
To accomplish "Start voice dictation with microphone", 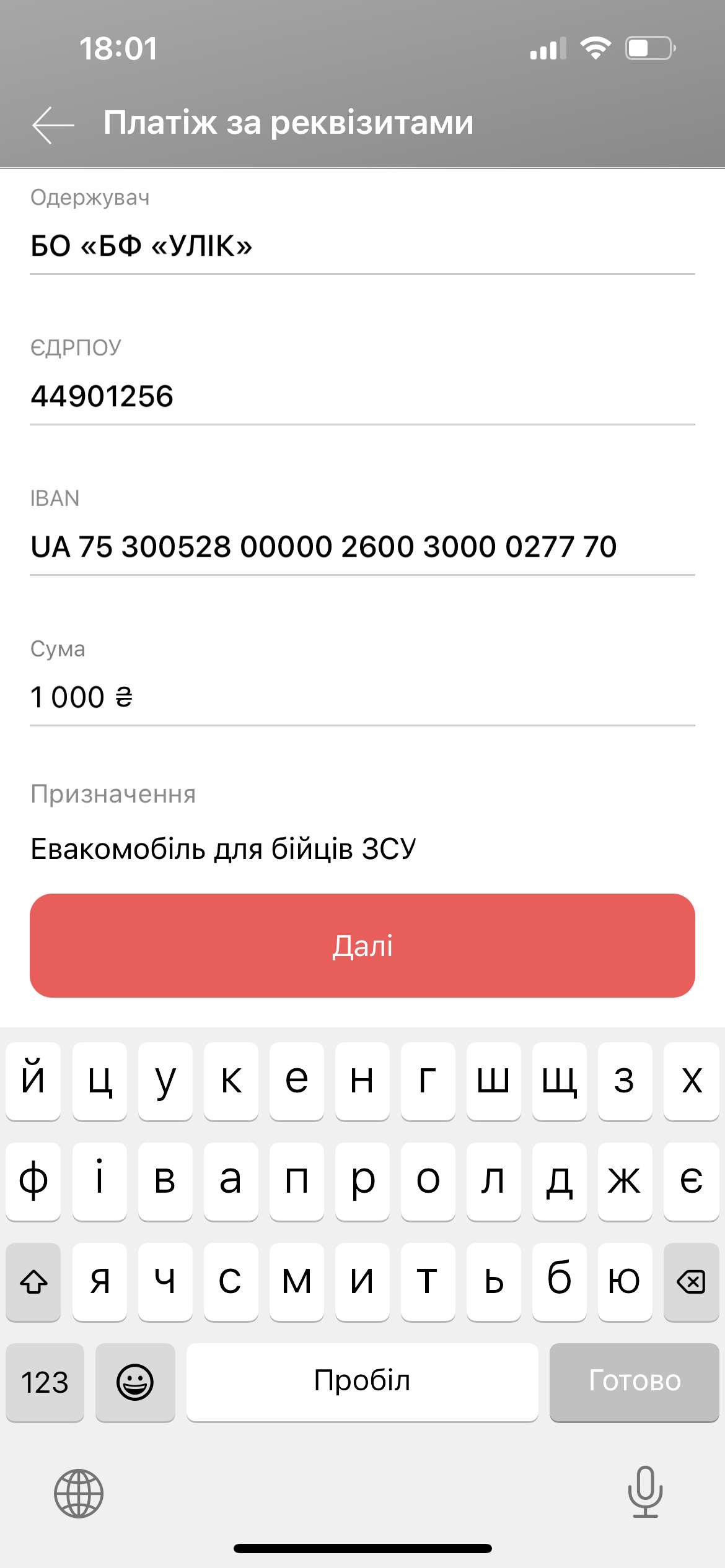I will 645,1492.
